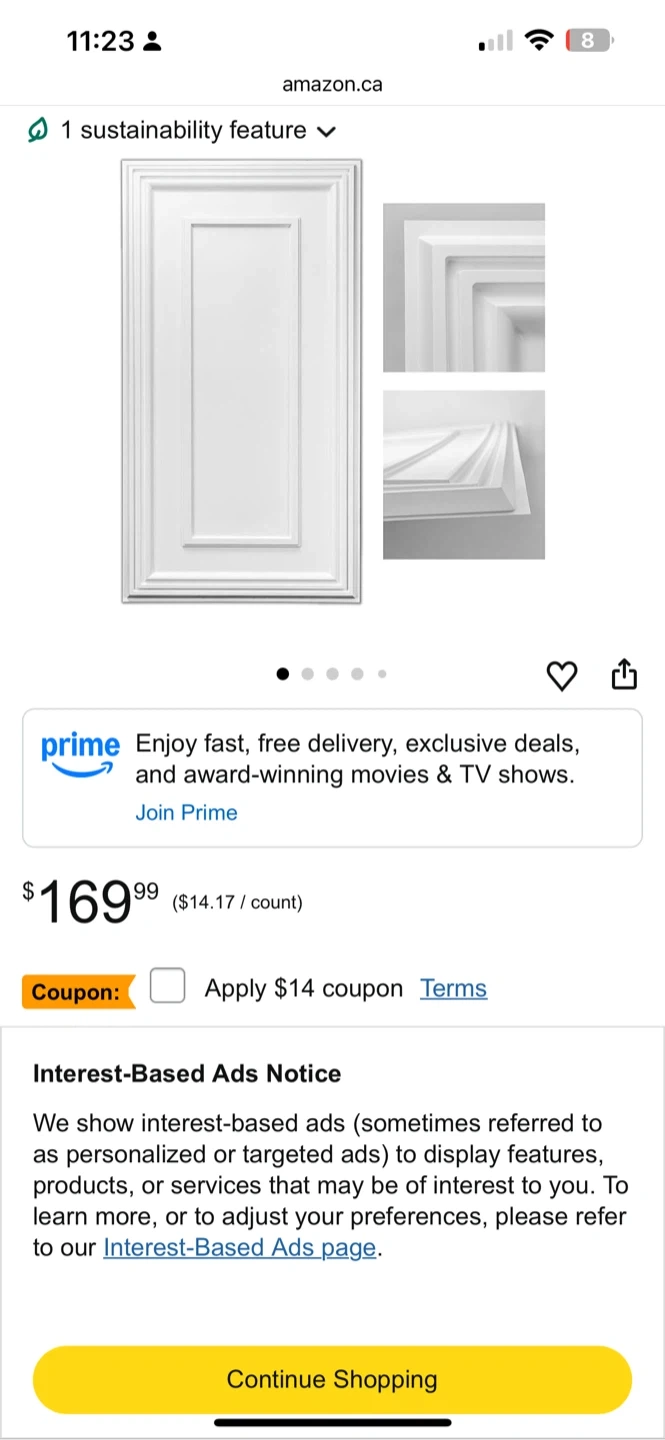Open the Interest-Based Ads page link
This screenshot has height=1440, width=665.
click(x=240, y=1247)
